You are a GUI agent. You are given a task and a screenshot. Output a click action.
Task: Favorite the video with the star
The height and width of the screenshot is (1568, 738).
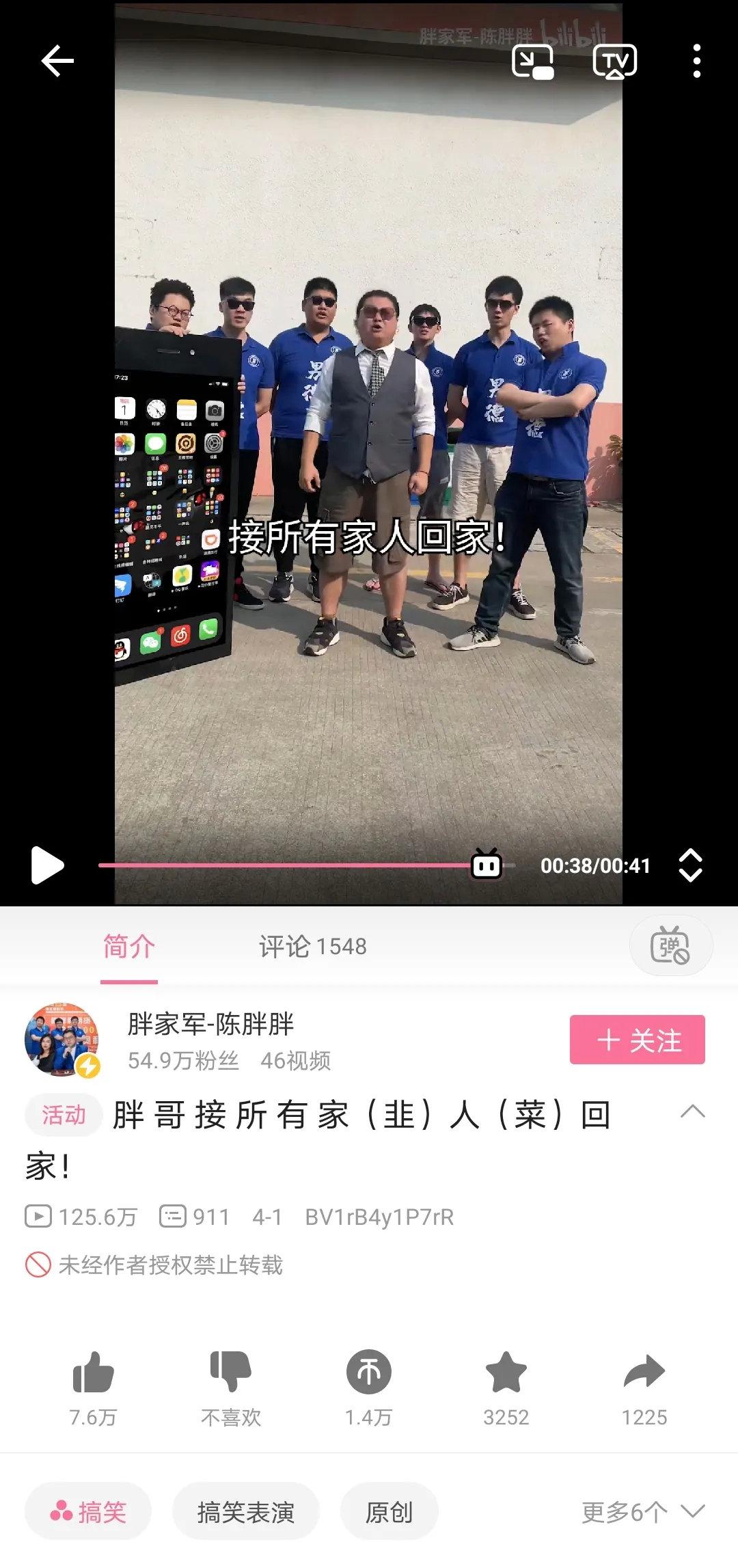pos(506,1373)
